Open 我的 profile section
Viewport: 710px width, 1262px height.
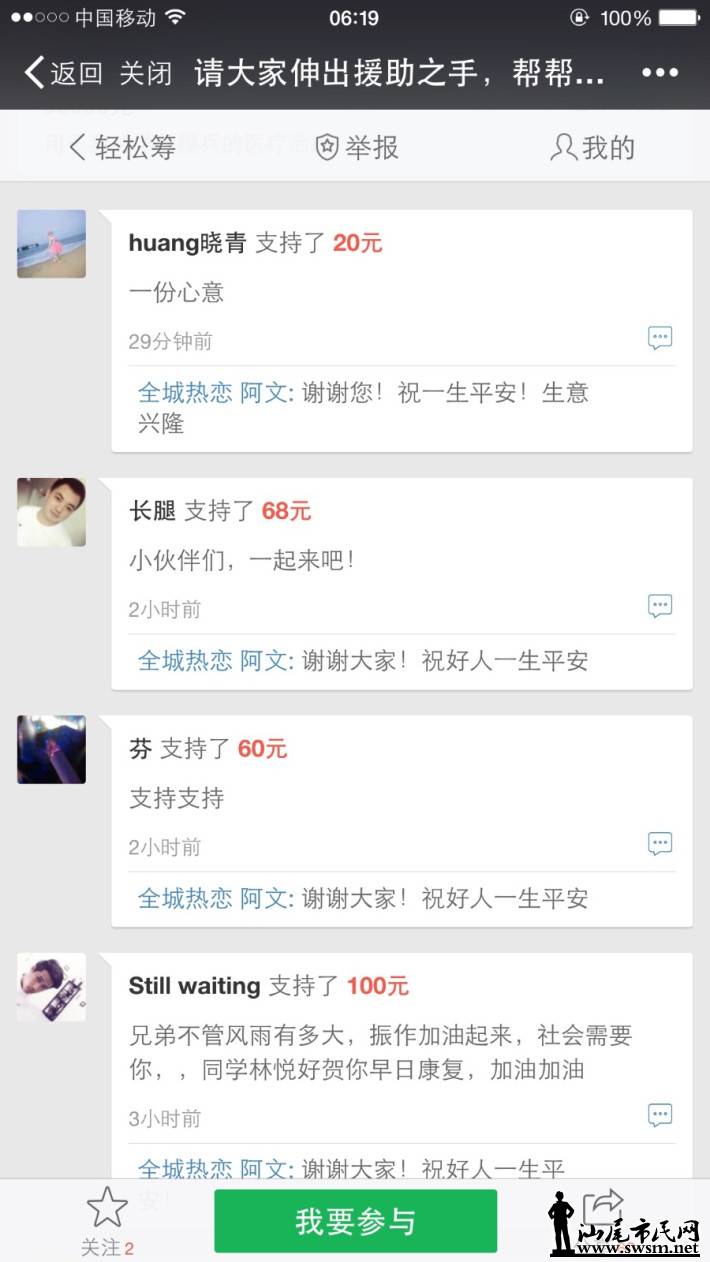[x=593, y=148]
